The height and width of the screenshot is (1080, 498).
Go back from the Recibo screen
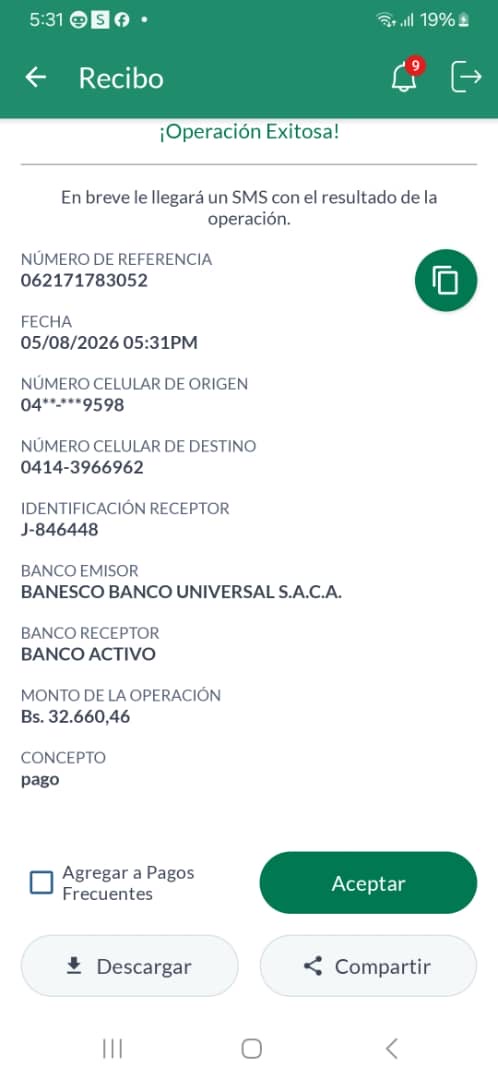pos(36,78)
